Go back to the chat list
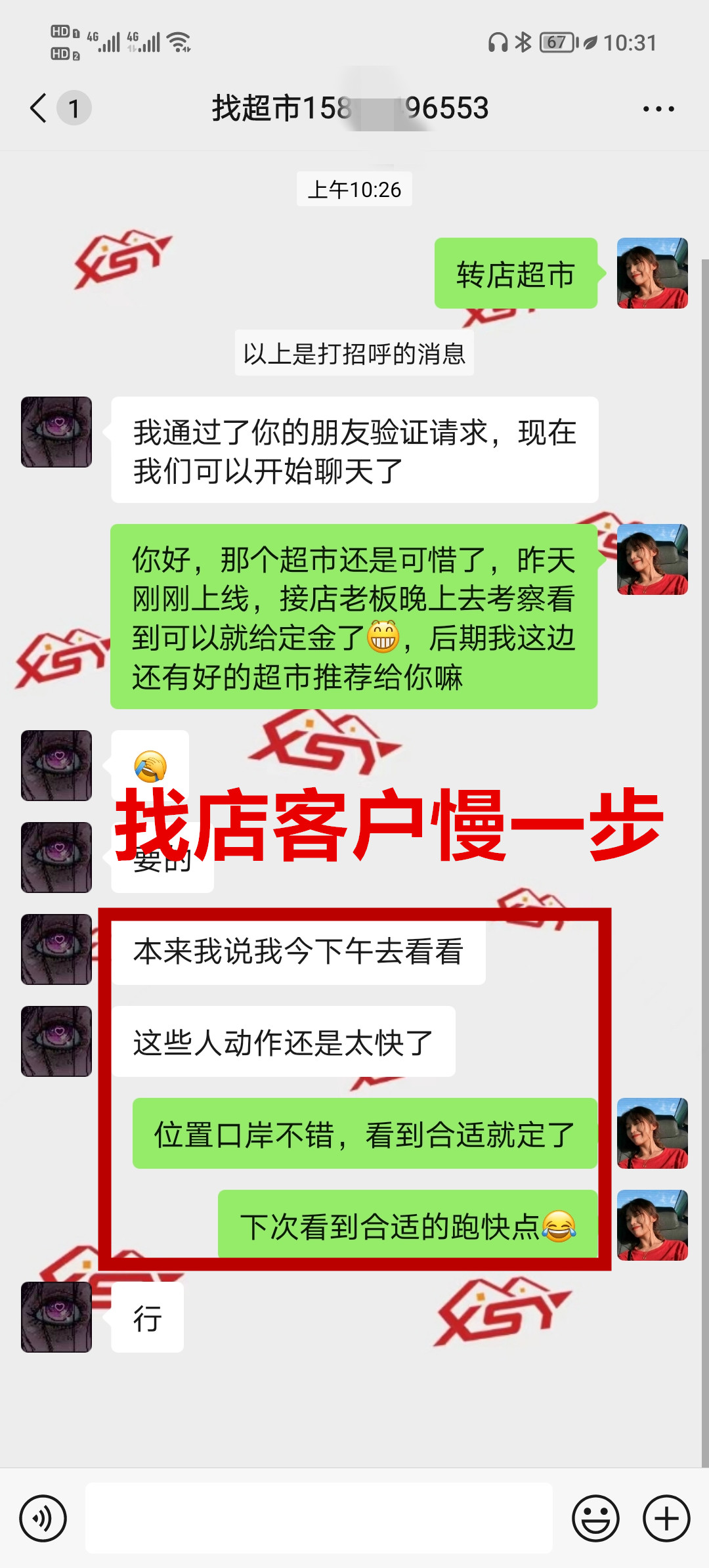 pyautogui.click(x=39, y=108)
